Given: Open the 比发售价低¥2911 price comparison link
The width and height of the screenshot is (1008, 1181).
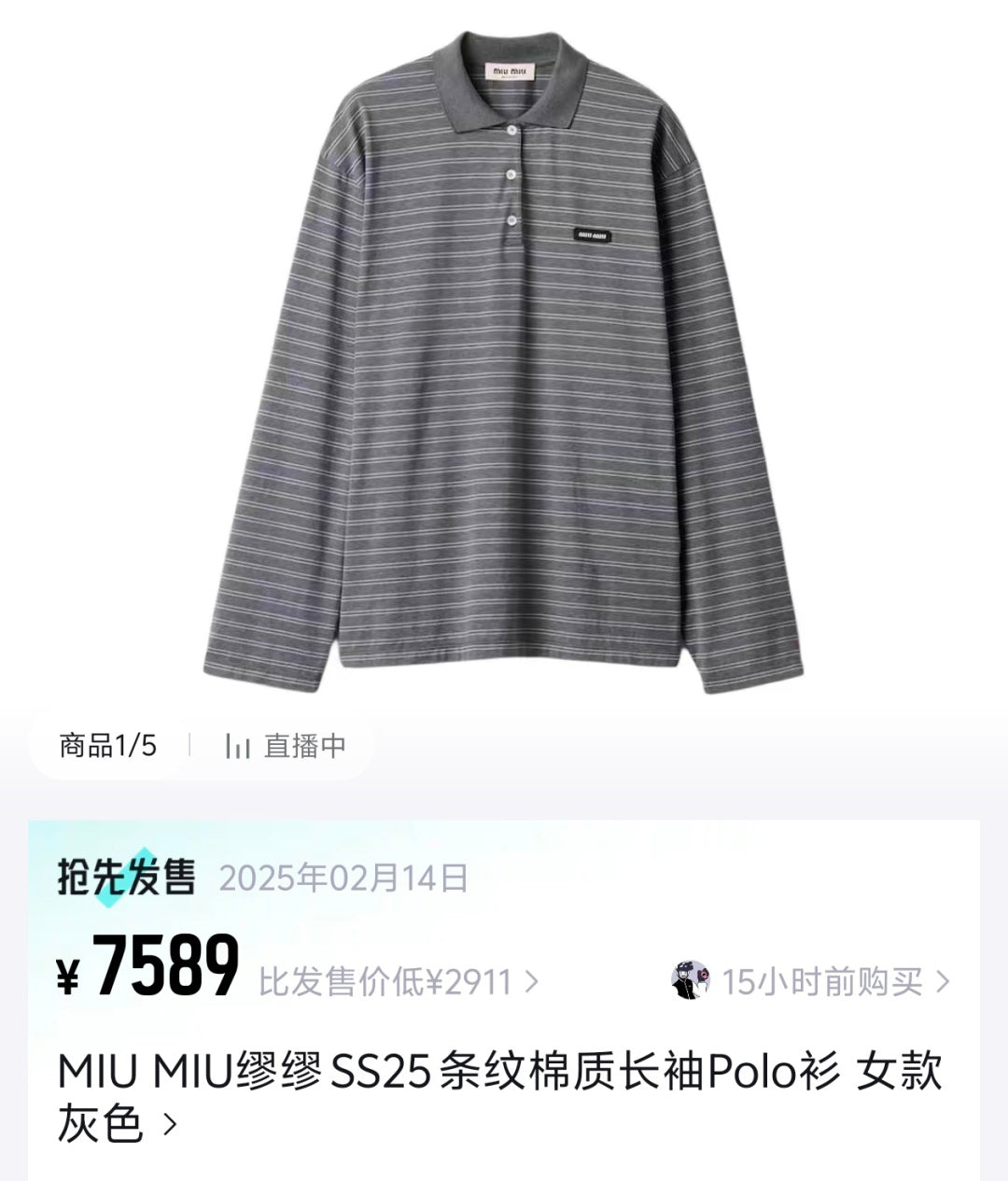Looking at the screenshot, I should [x=399, y=982].
